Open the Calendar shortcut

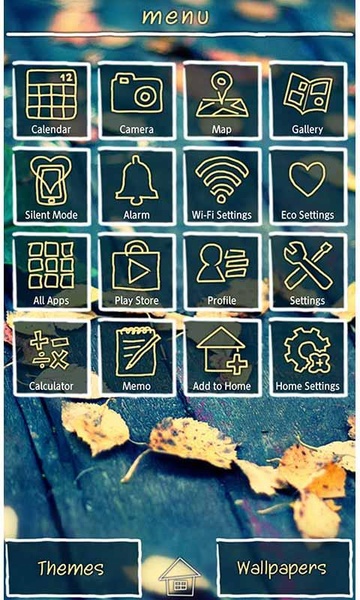point(51,101)
